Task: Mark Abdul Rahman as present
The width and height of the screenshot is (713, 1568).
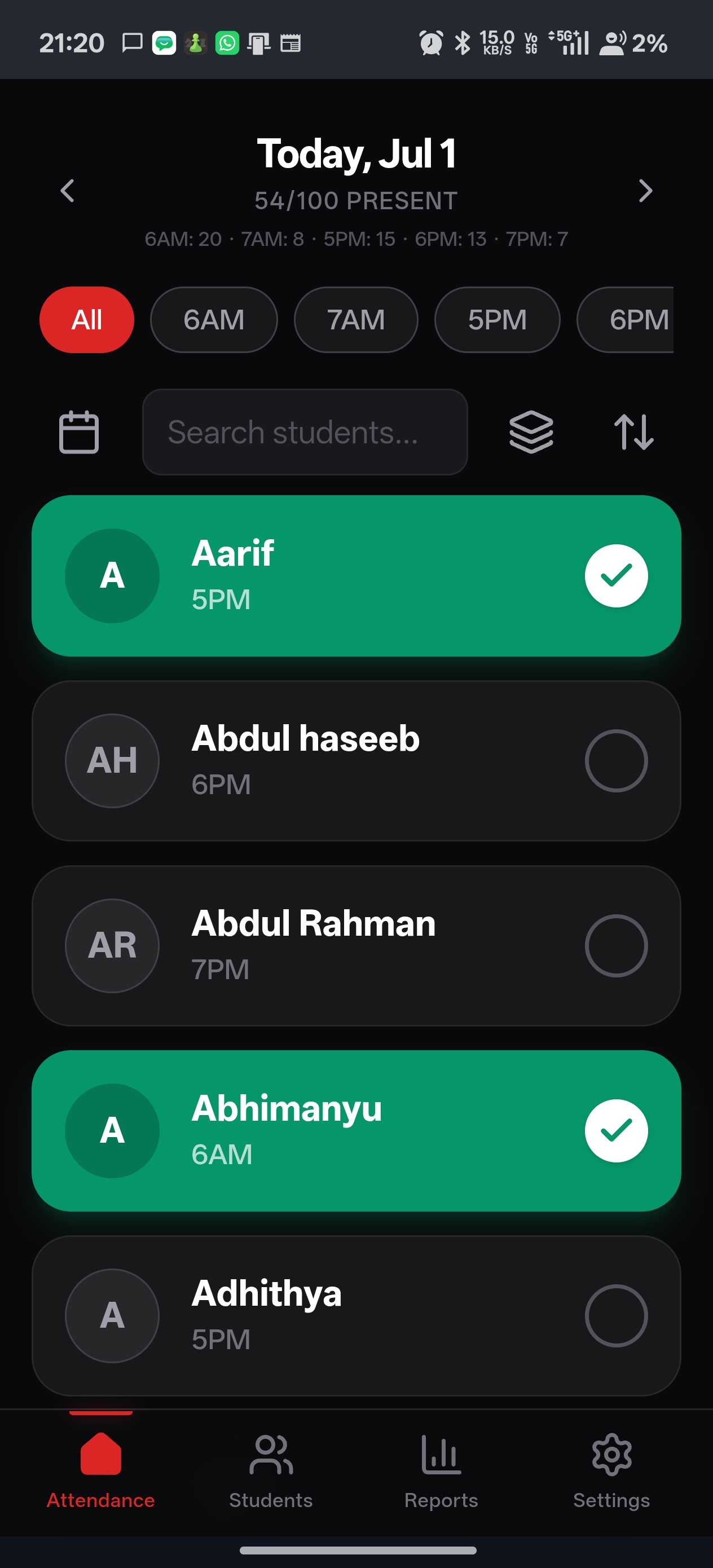Action: (x=616, y=946)
